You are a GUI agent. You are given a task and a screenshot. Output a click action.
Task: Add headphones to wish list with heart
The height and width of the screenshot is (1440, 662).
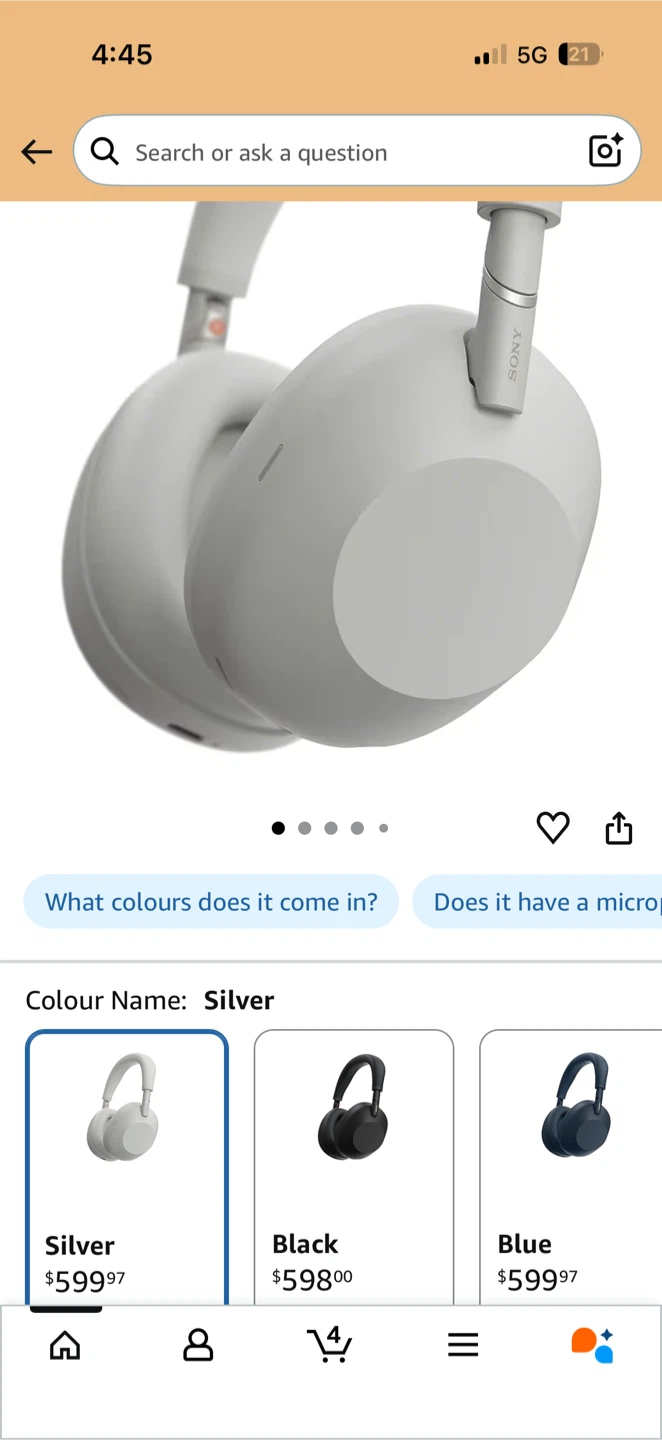tap(553, 828)
